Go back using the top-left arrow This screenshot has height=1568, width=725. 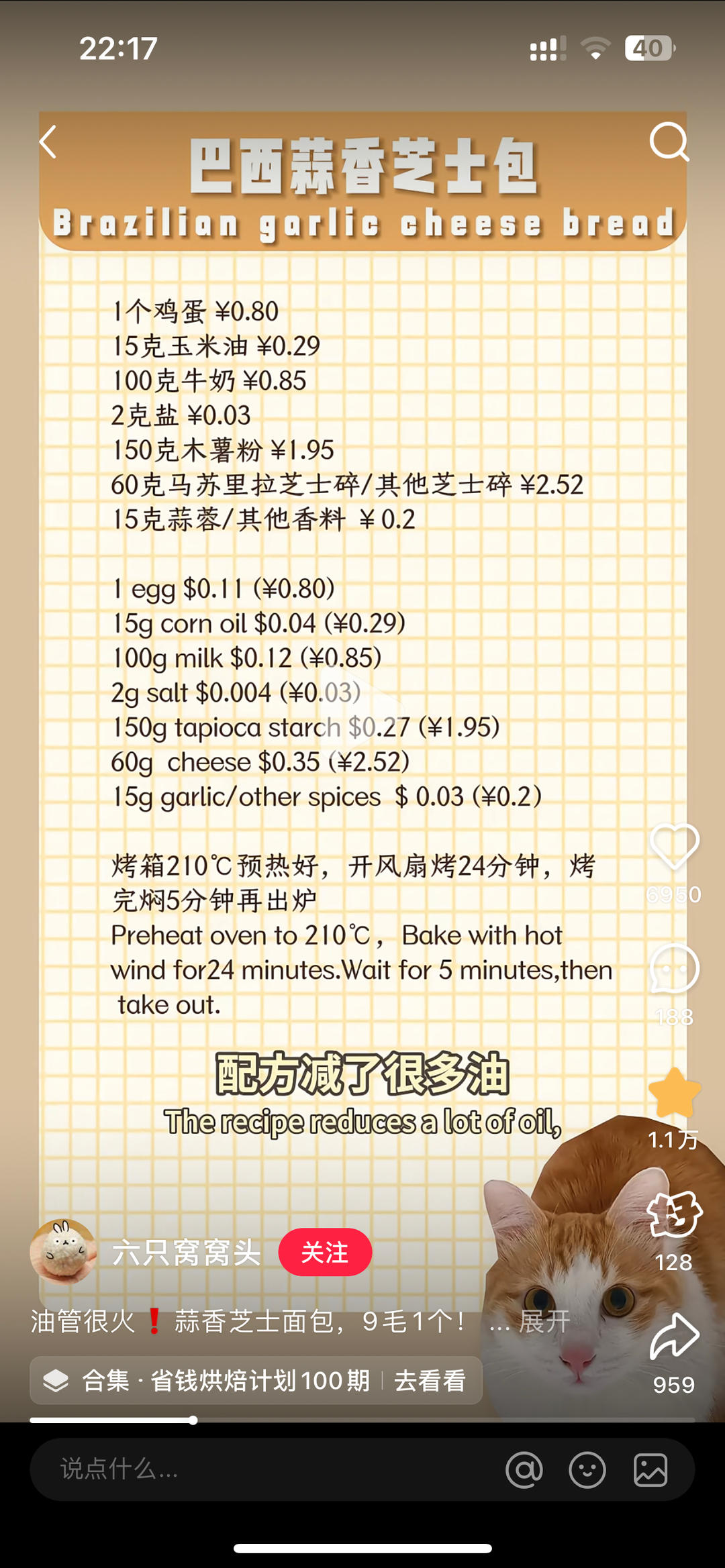coord(48,142)
